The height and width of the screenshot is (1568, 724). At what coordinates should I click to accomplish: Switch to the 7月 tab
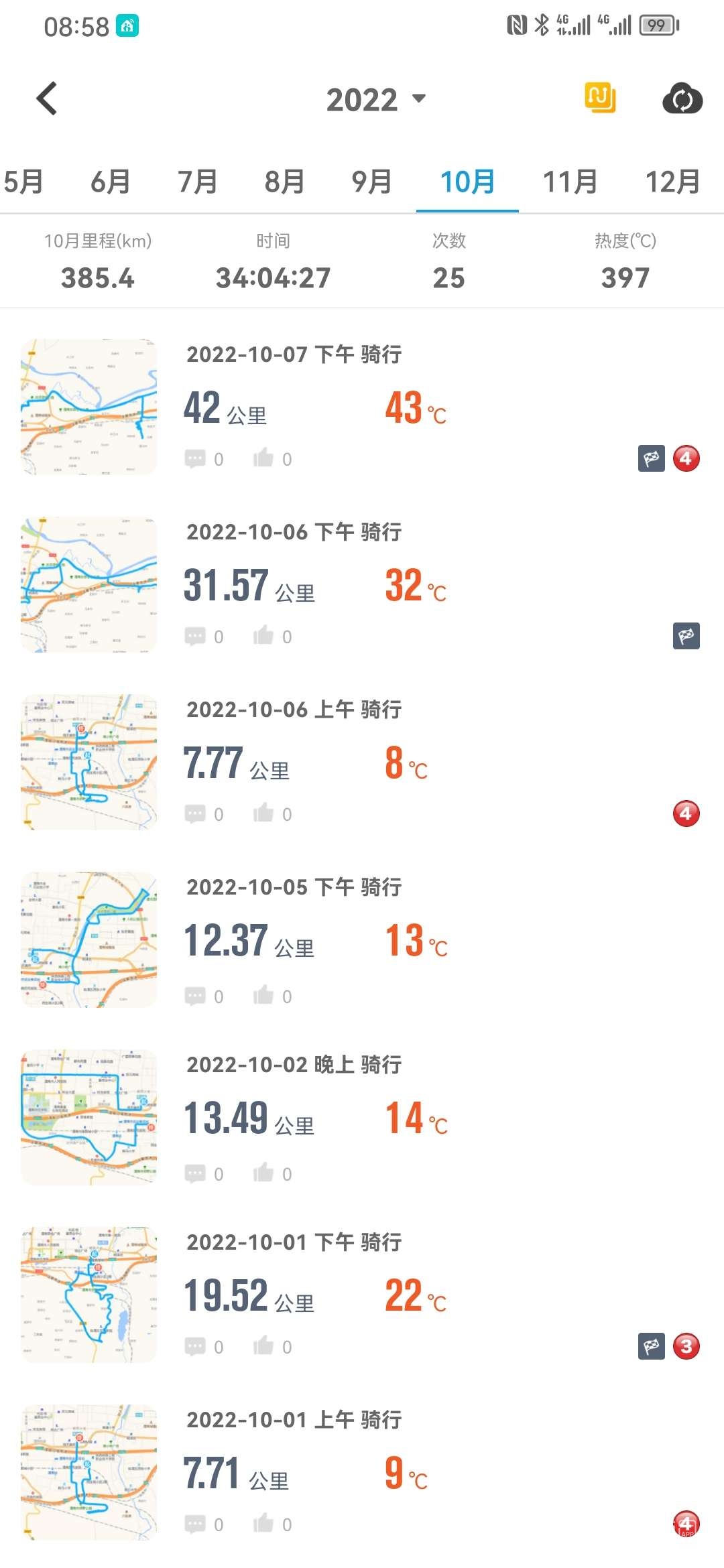(198, 182)
